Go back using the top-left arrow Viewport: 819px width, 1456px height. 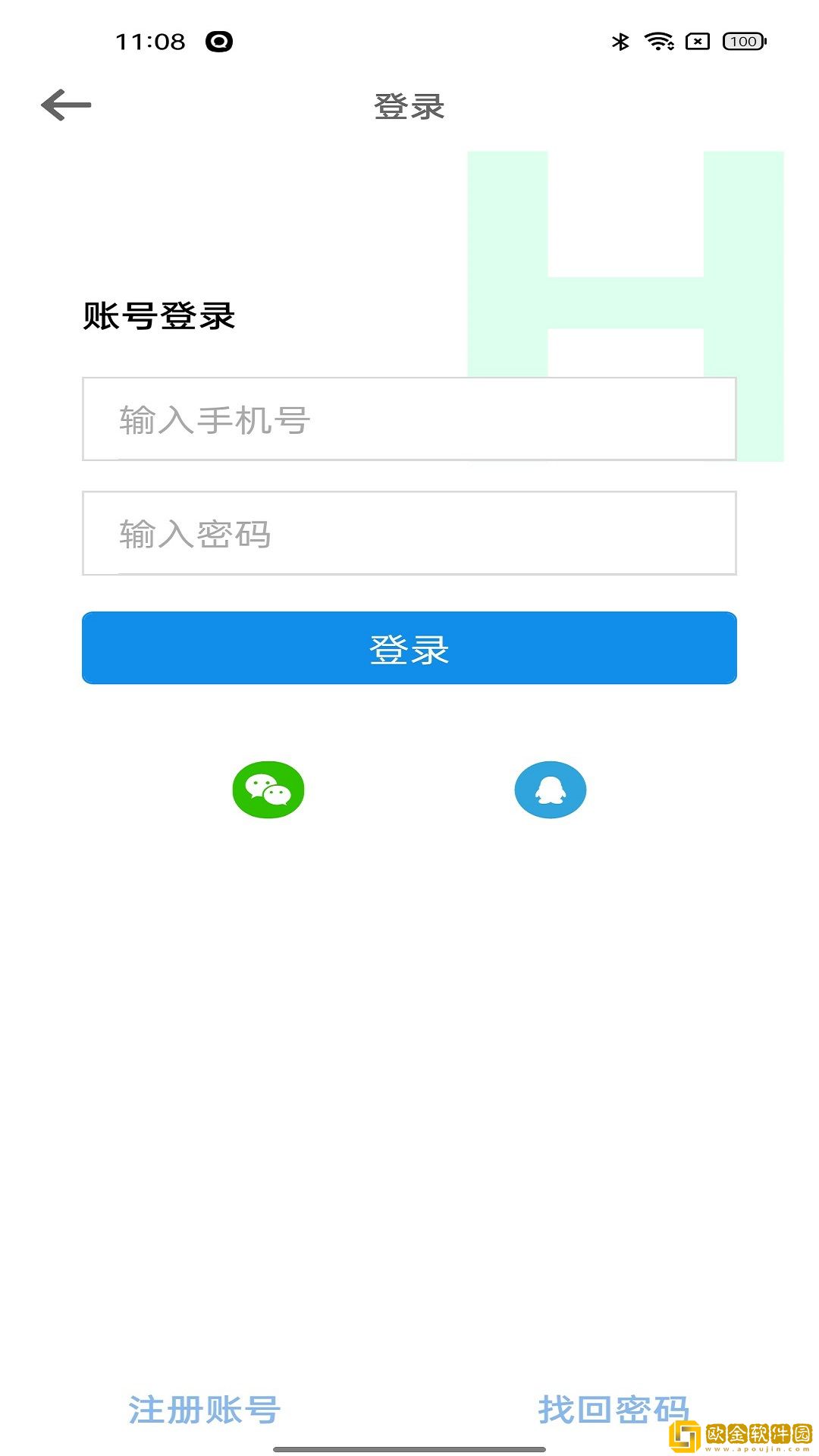(x=66, y=105)
